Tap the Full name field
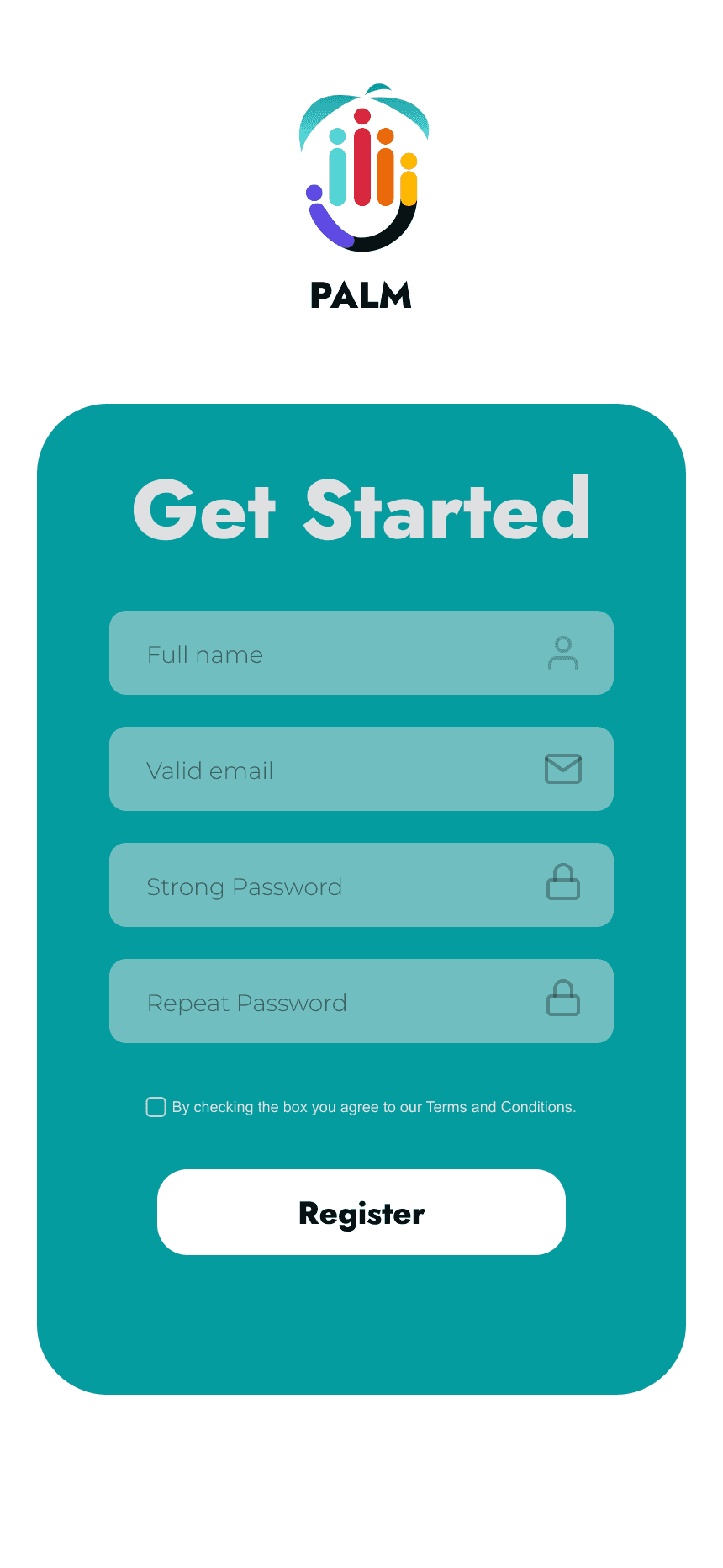Screen dimensions: 723x1568 tap(336, 653)
